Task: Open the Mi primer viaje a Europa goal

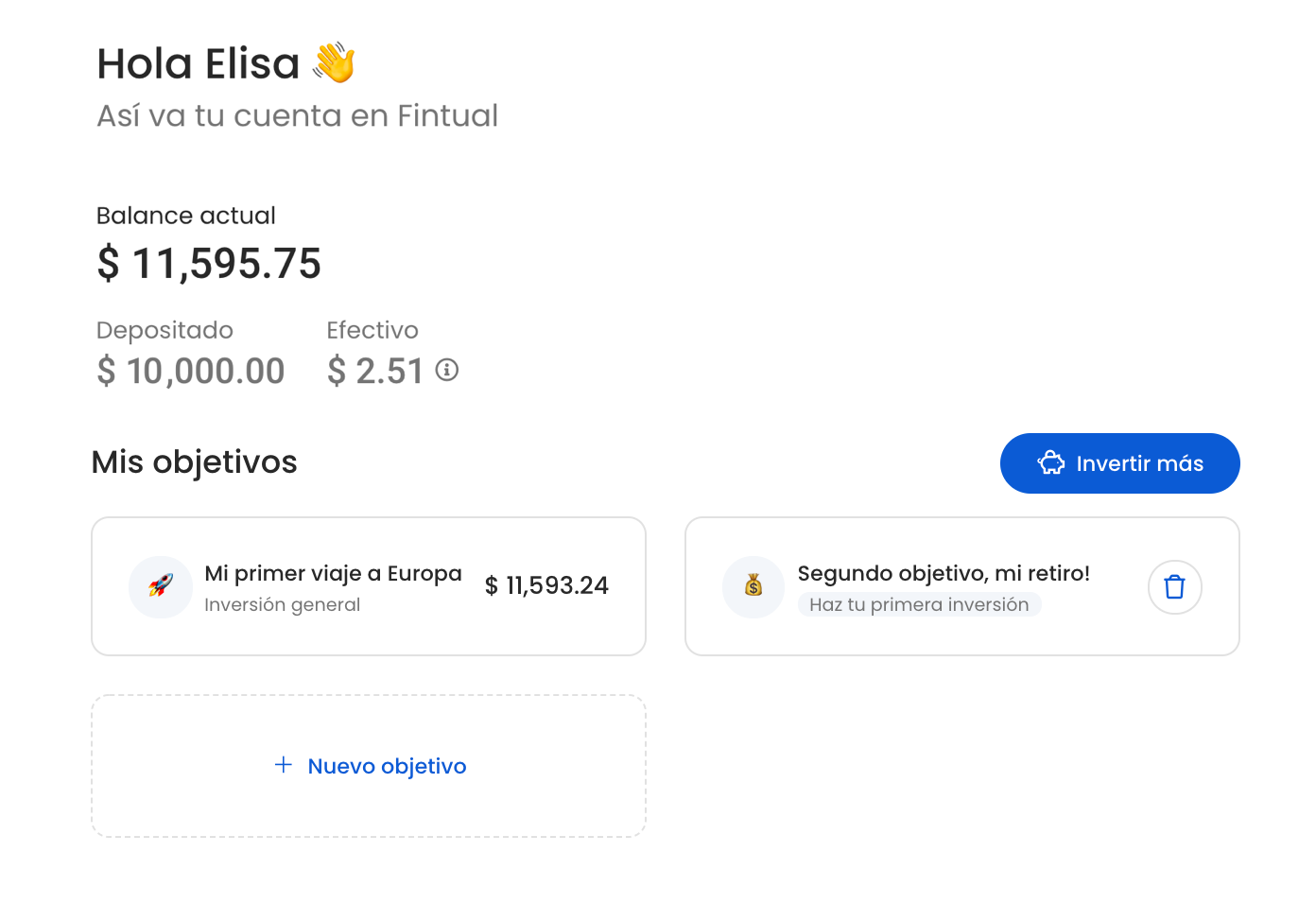Action: point(368,586)
